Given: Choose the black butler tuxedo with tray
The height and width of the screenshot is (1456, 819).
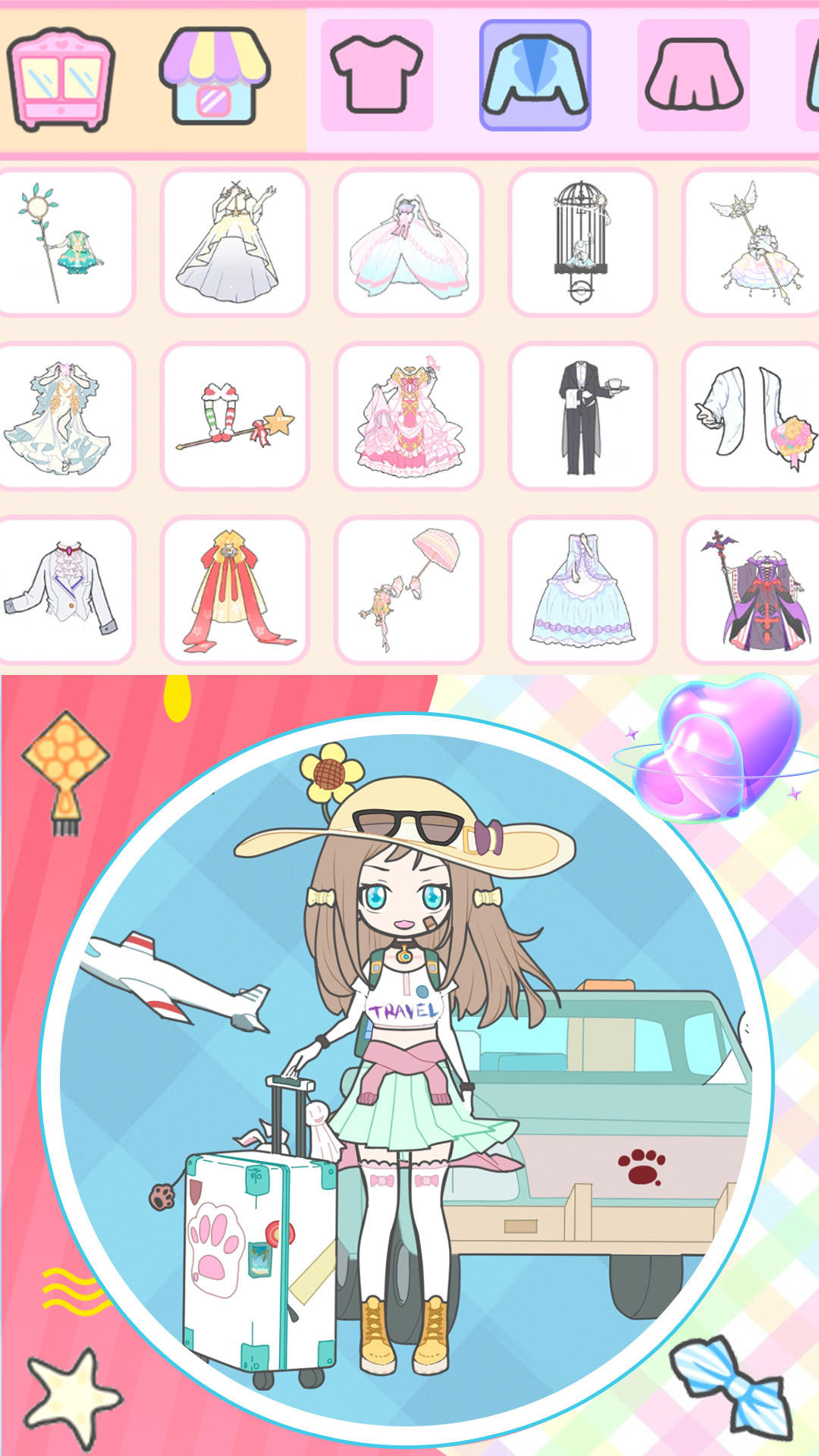Looking at the screenshot, I should pyautogui.click(x=582, y=416).
